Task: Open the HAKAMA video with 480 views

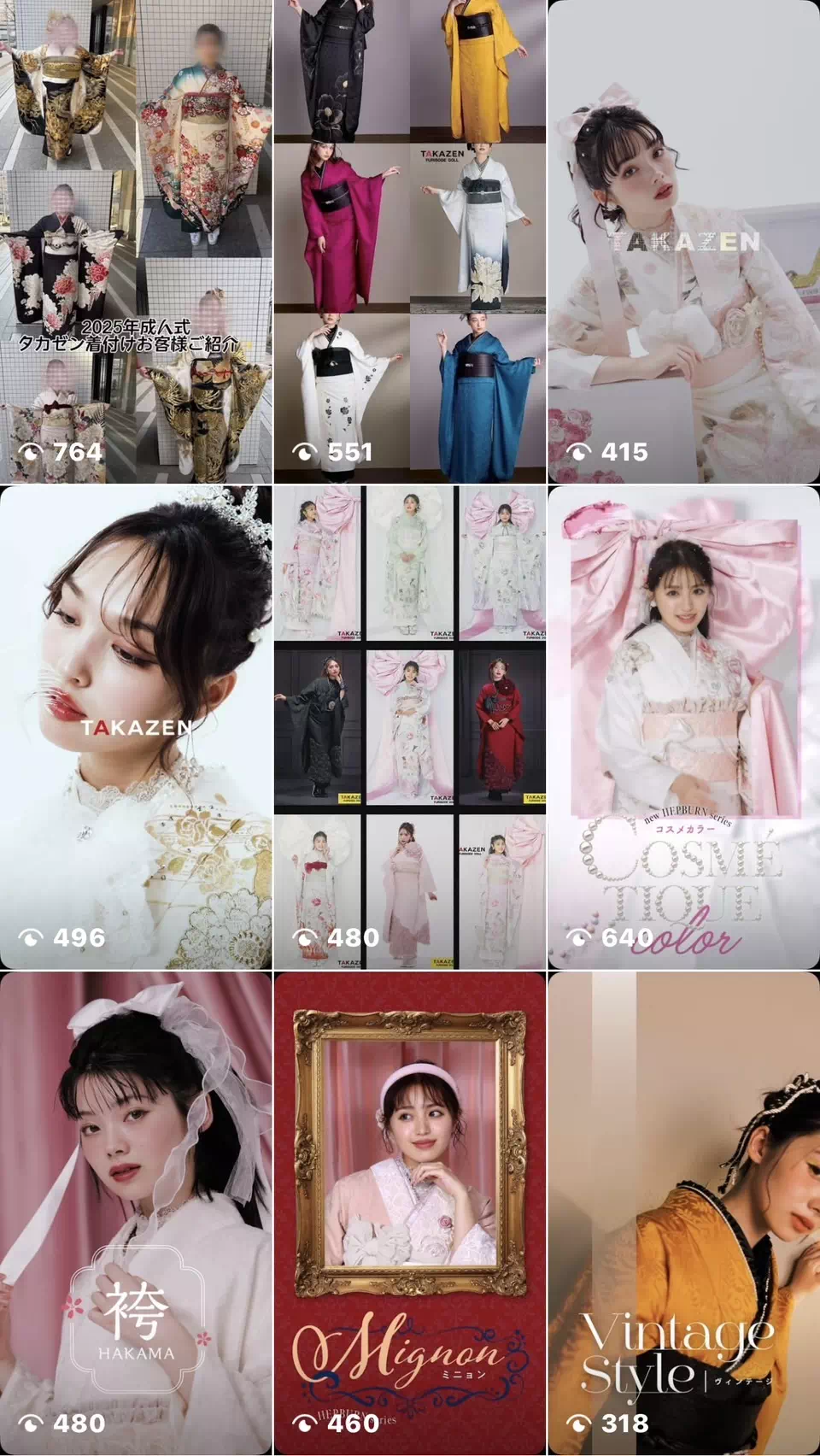Action: (x=136, y=1212)
